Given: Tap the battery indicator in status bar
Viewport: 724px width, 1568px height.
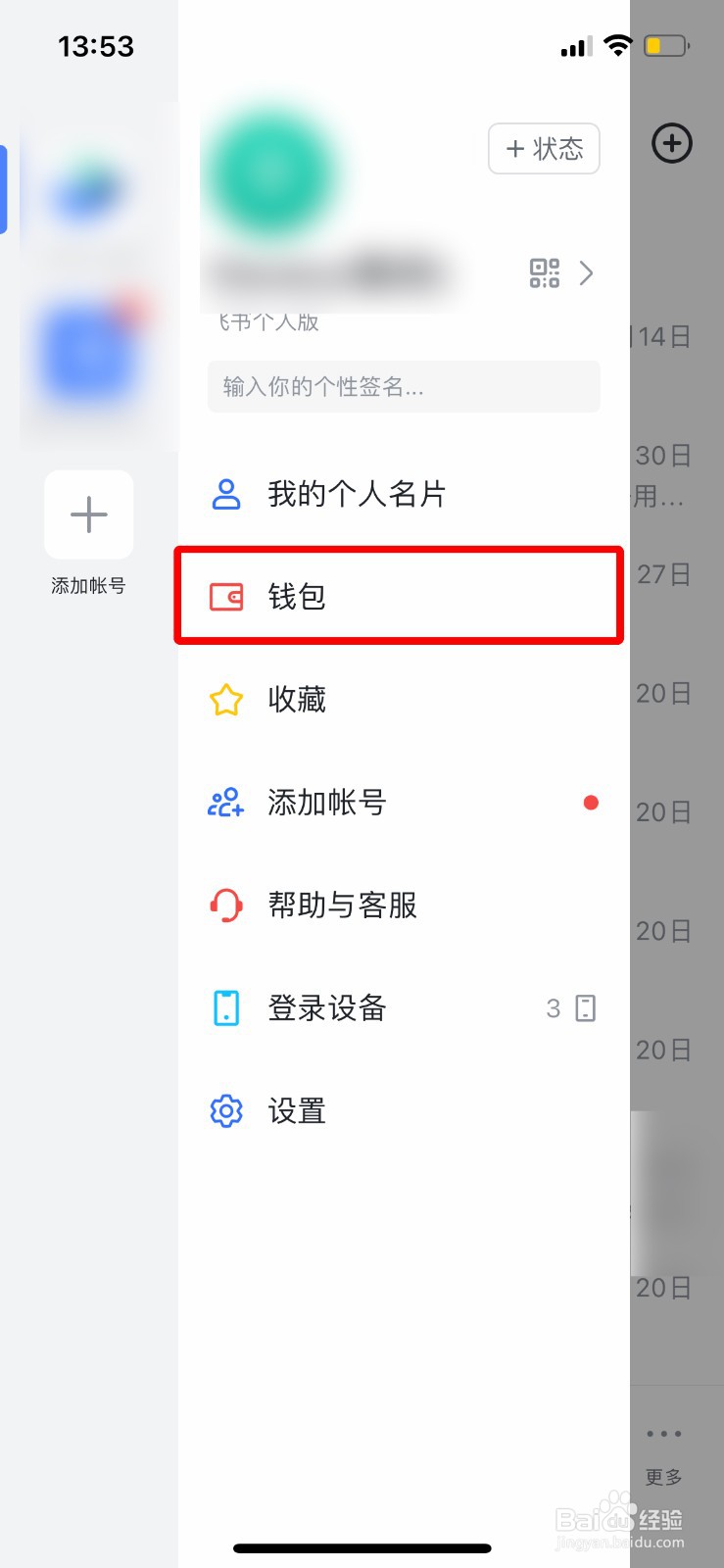Looking at the screenshot, I should (666, 44).
